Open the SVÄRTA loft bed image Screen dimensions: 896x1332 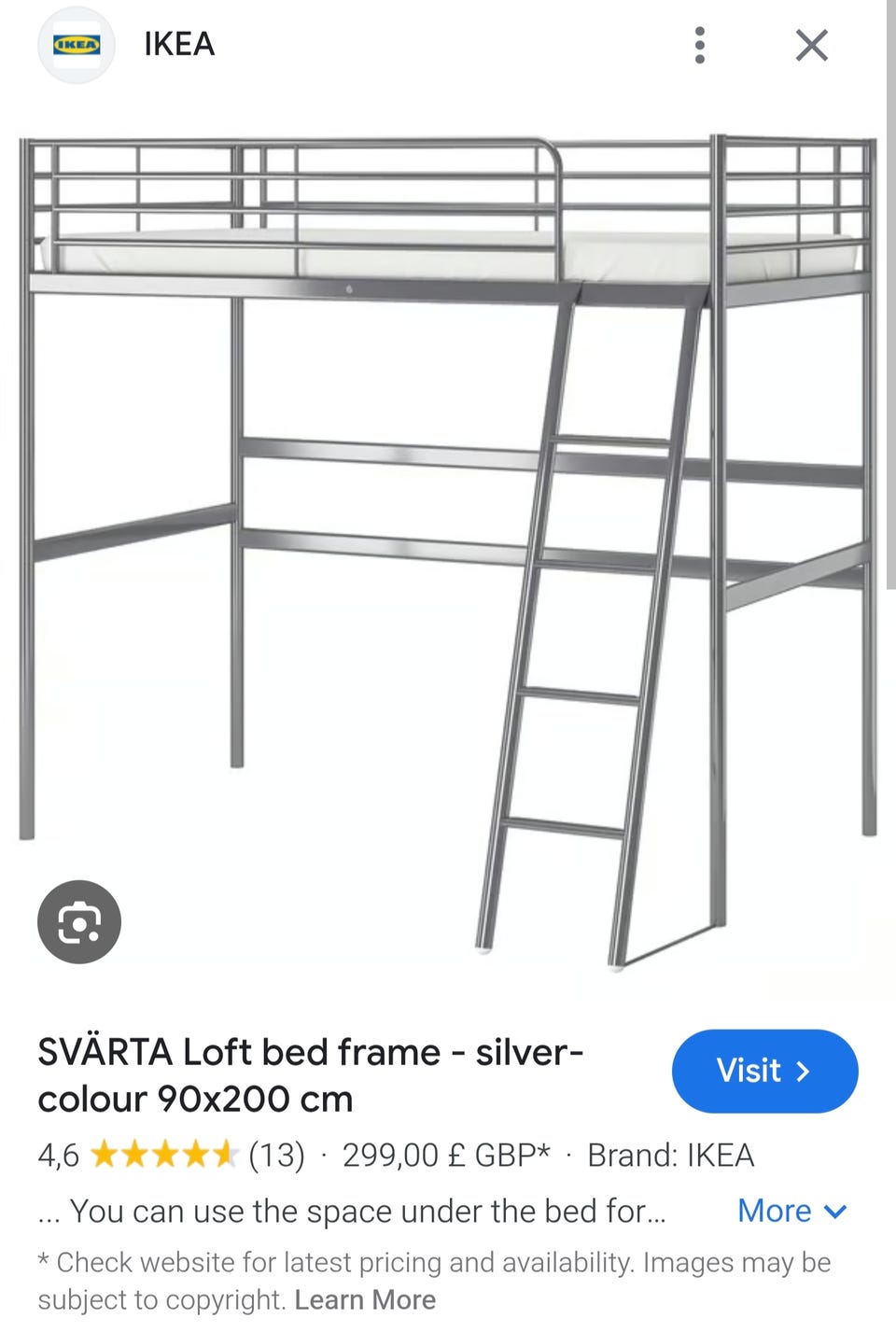click(x=448, y=541)
